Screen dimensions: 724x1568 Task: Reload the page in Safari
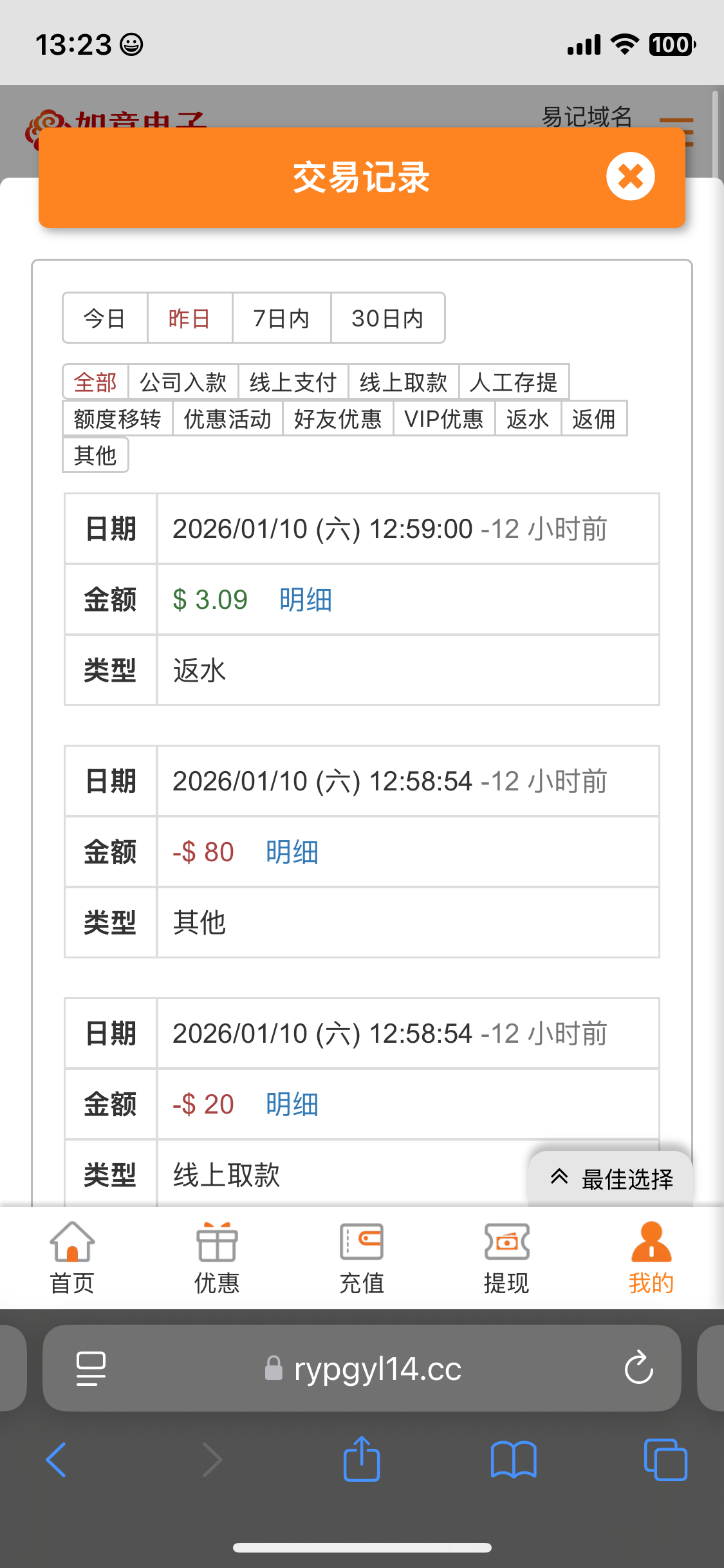tap(638, 1368)
